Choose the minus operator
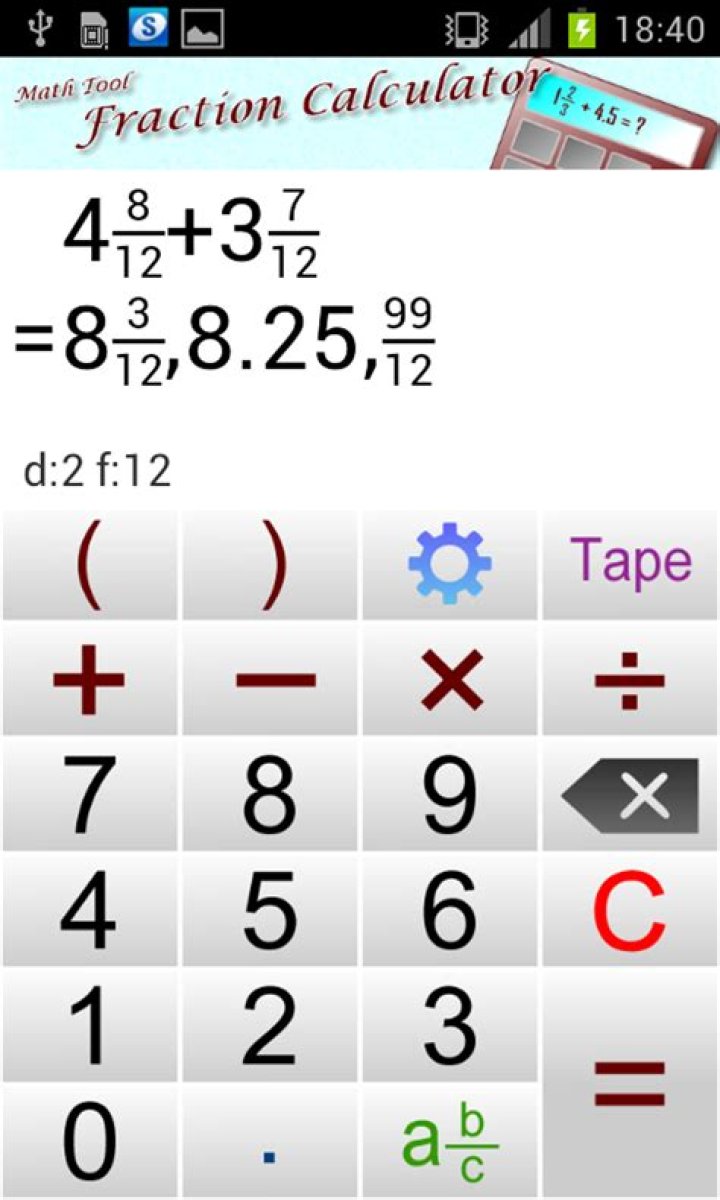 tap(269, 680)
